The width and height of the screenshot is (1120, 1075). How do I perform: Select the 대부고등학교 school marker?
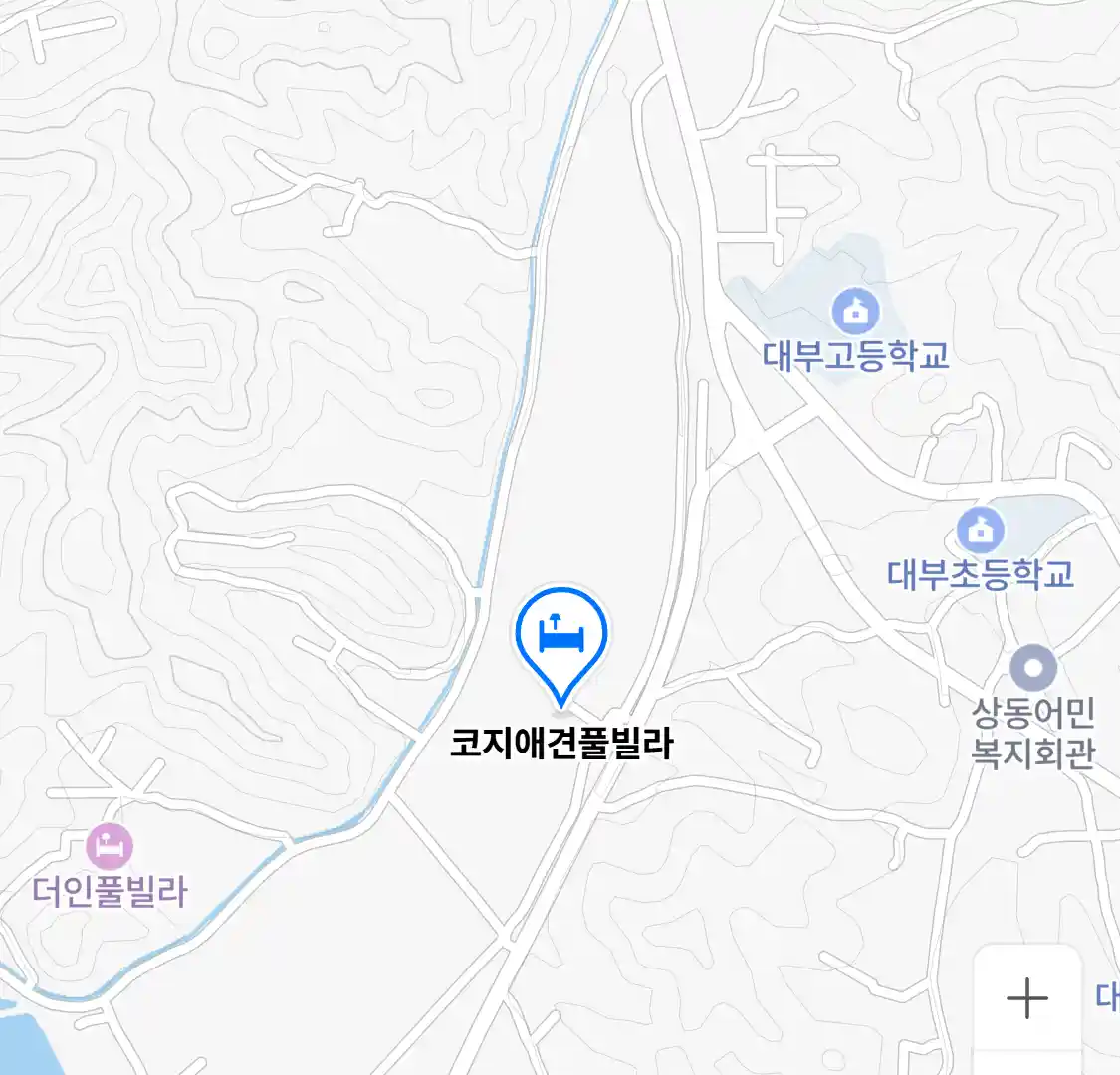click(855, 313)
